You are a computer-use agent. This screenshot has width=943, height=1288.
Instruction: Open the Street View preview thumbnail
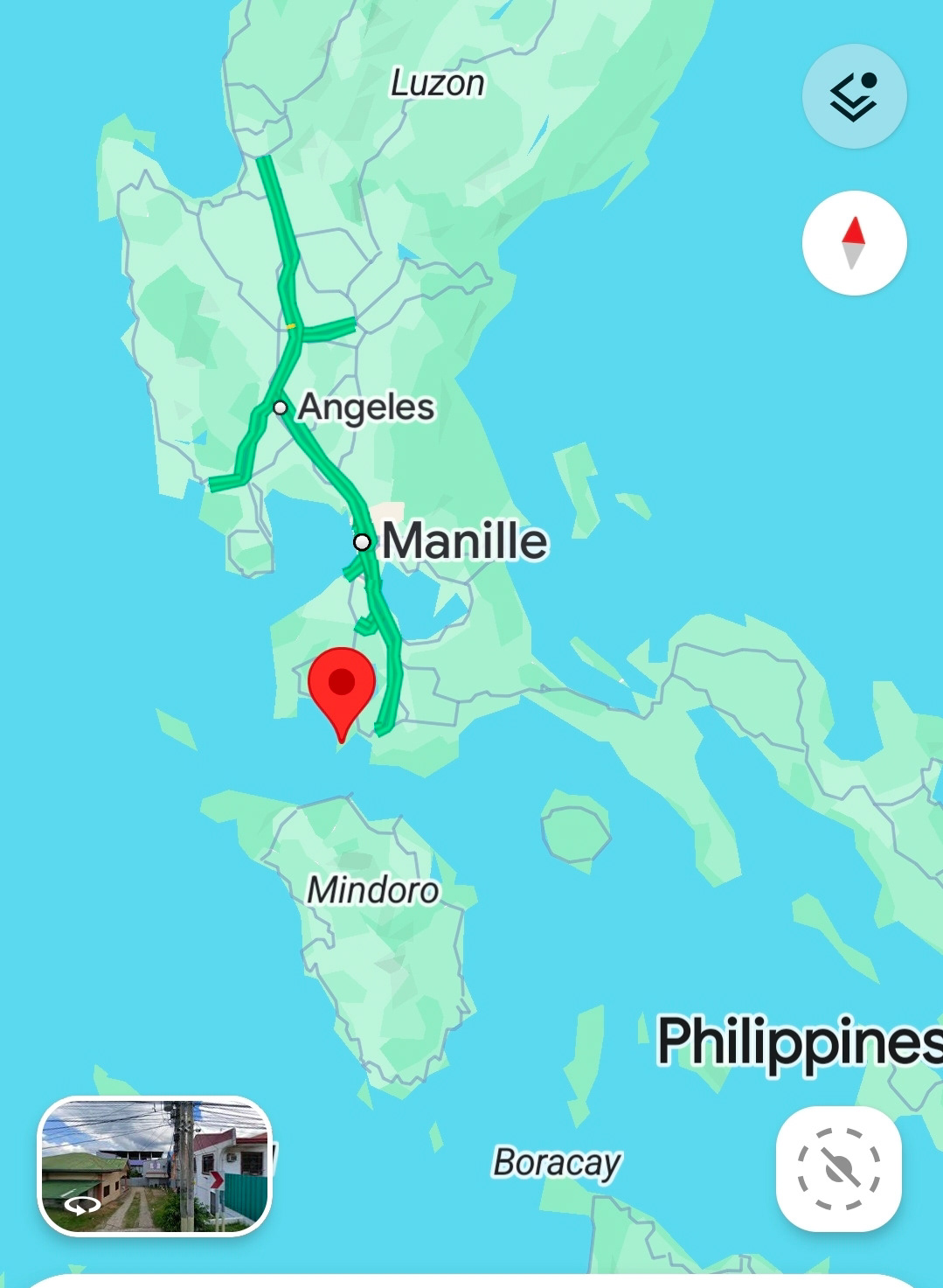(x=155, y=1166)
